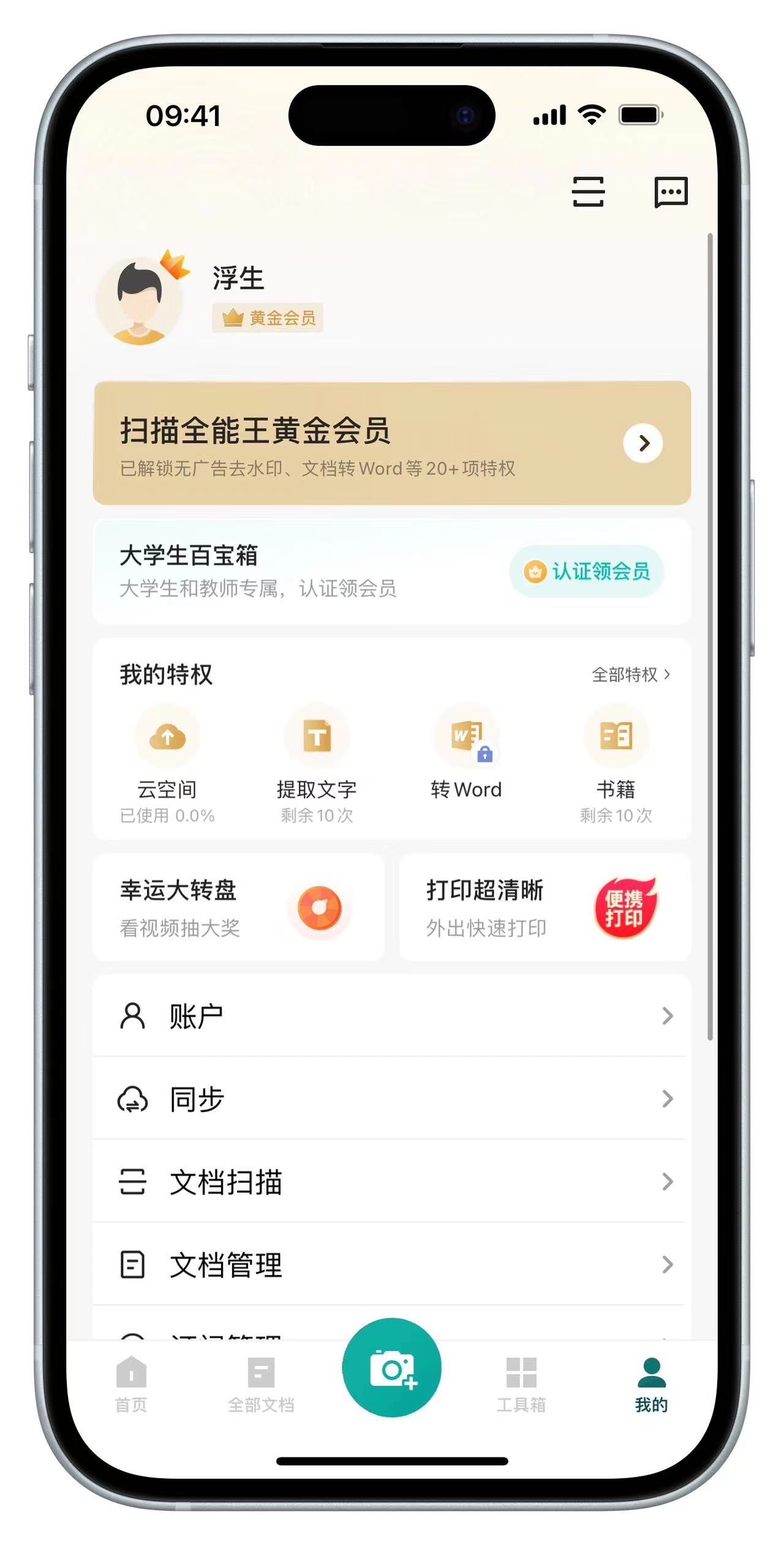Open 文档管理 settings row

[392, 1264]
